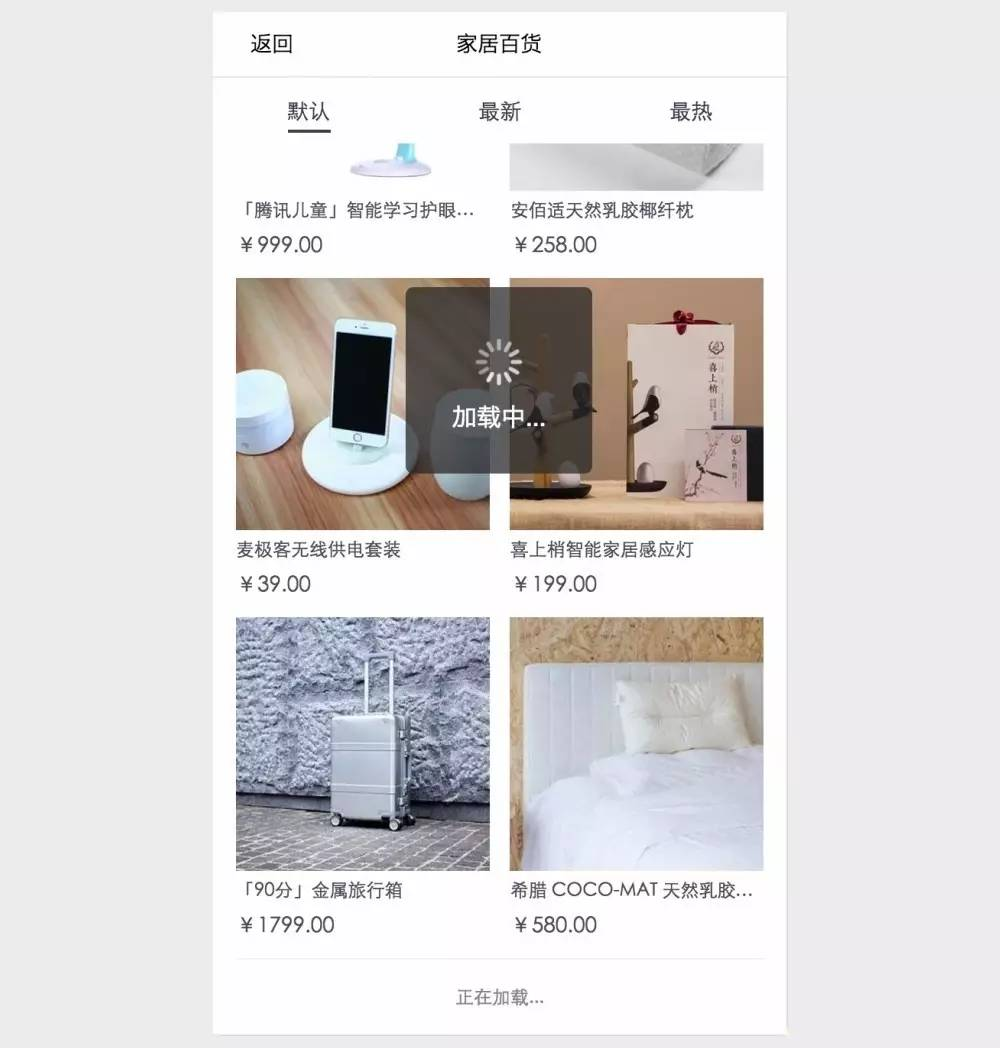Viewport: 1000px width, 1048px height.
Task: Tap 返回 to go back
Action: pyautogui.click(x=271, y=44)
